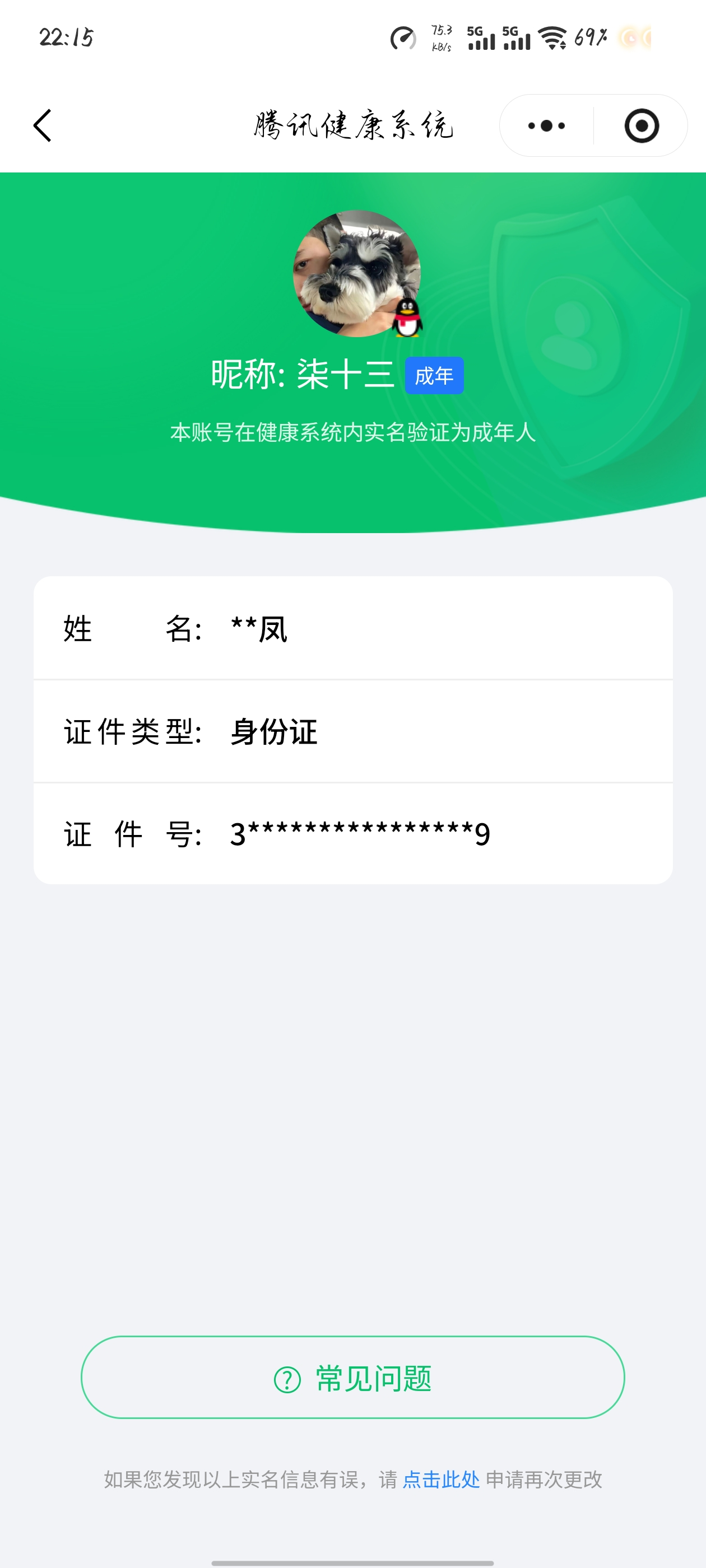Viewport: 706px width, 1568px height.
Task: Tap the back arrow at top left
Action: [41, 125]
